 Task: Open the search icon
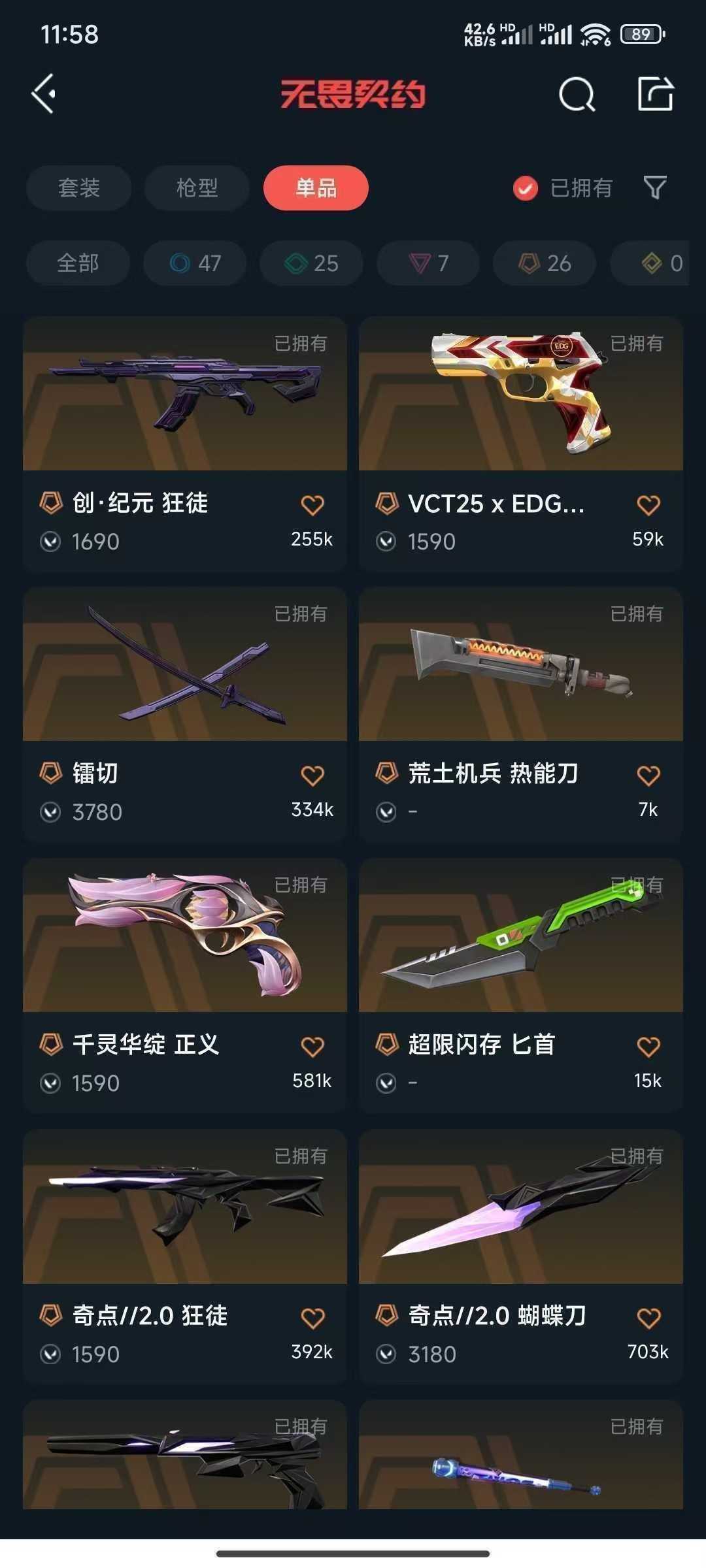(577, 95)
